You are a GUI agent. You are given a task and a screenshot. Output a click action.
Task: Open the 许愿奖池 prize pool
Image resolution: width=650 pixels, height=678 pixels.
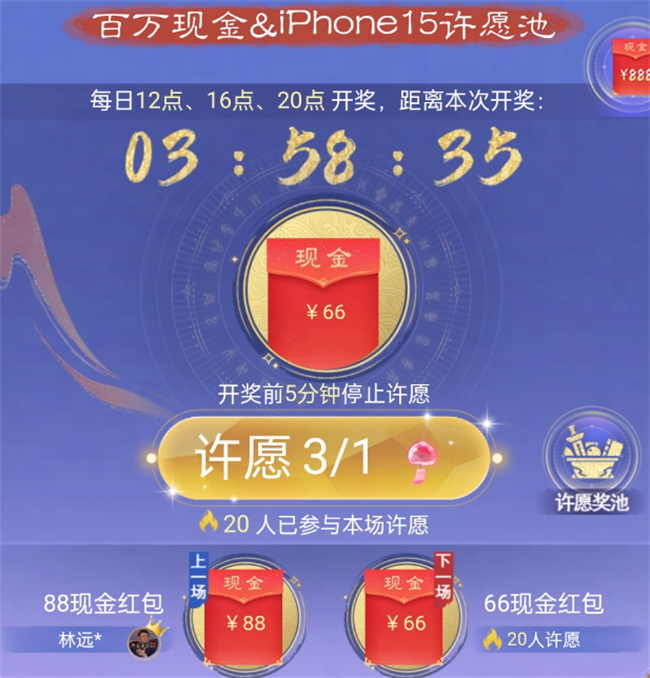click(592, 466)
